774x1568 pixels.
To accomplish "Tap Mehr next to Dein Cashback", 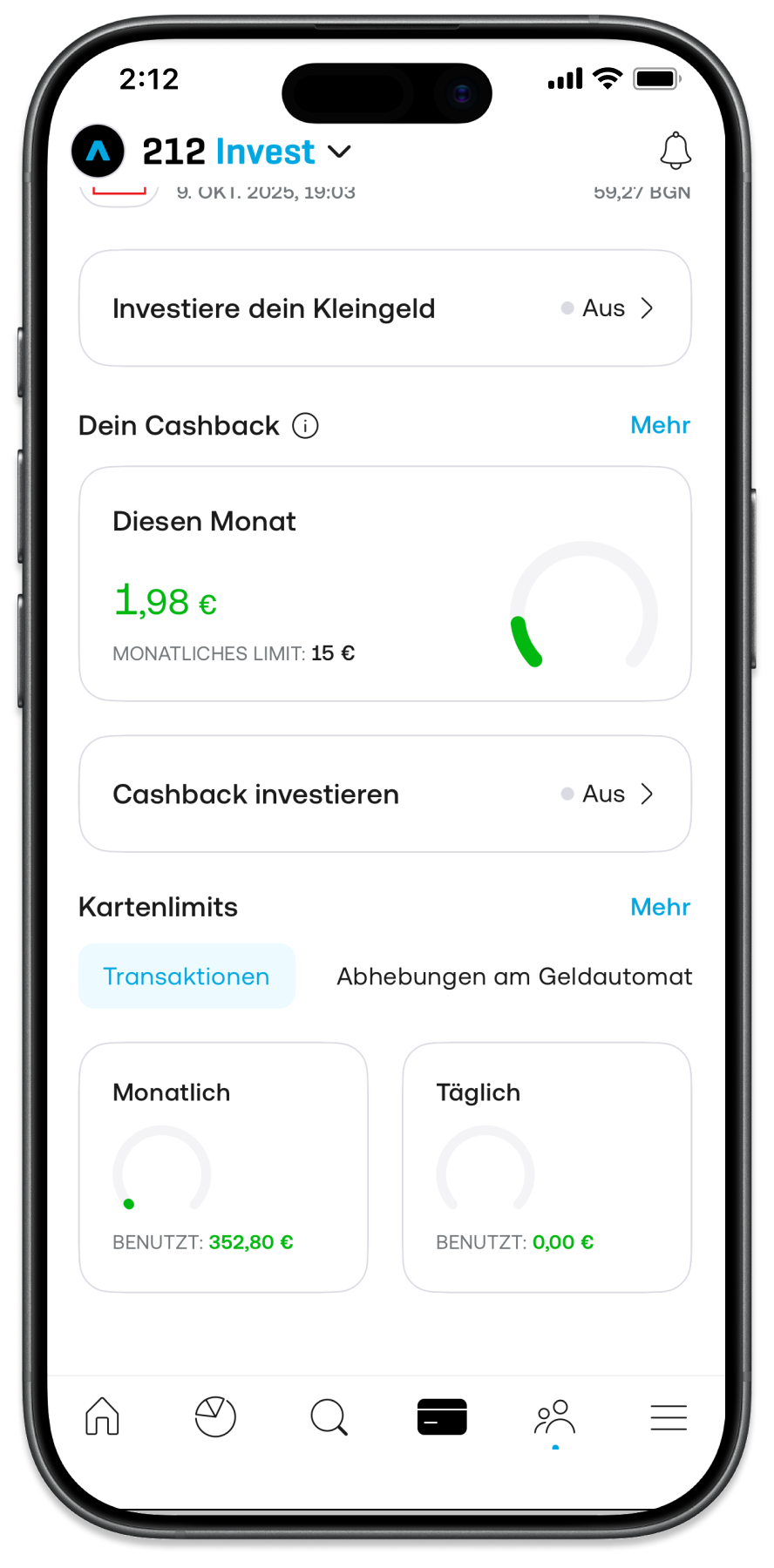I will (x=660, y=425).
